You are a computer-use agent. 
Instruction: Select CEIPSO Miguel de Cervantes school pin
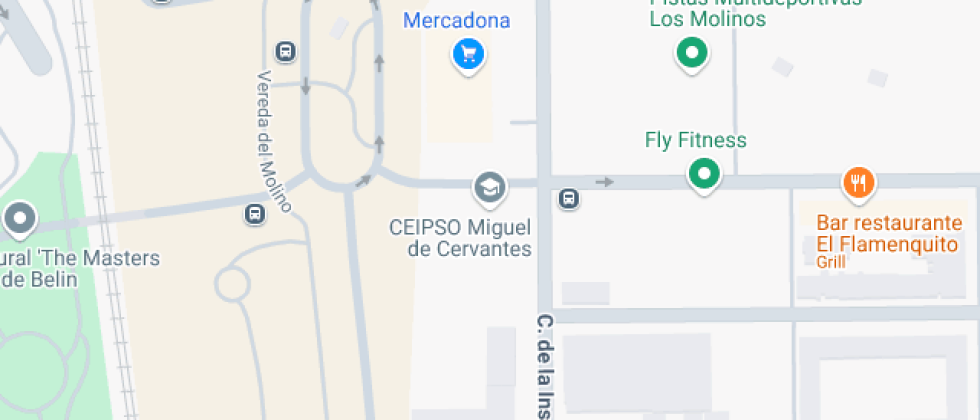(489, 186)
